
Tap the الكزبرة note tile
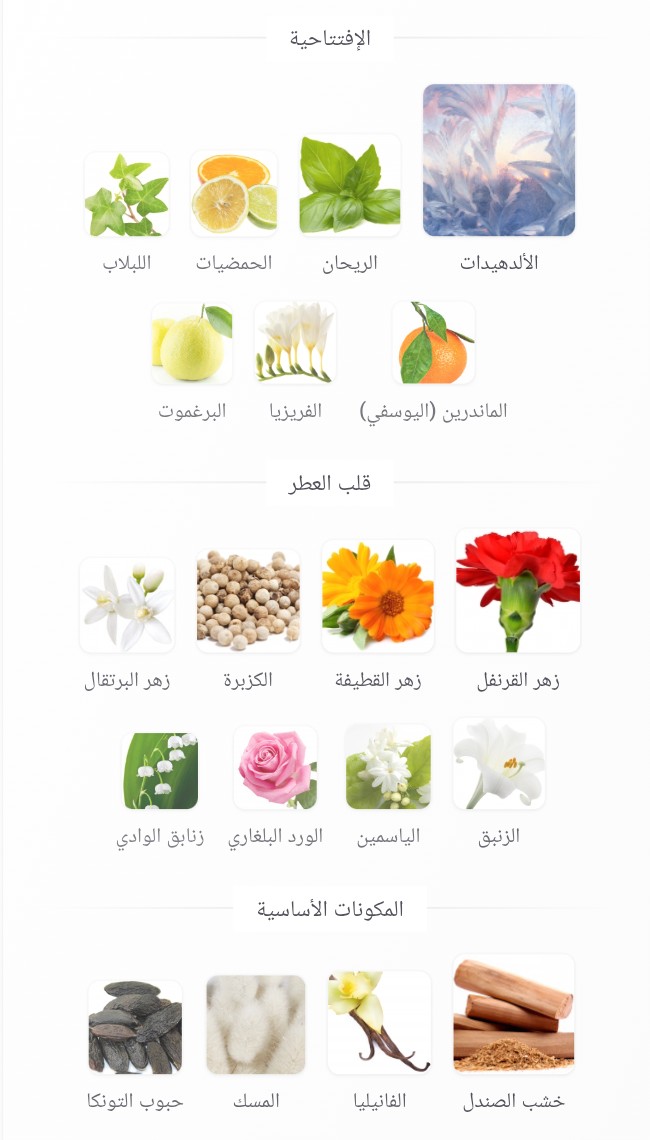click(248, 600)
